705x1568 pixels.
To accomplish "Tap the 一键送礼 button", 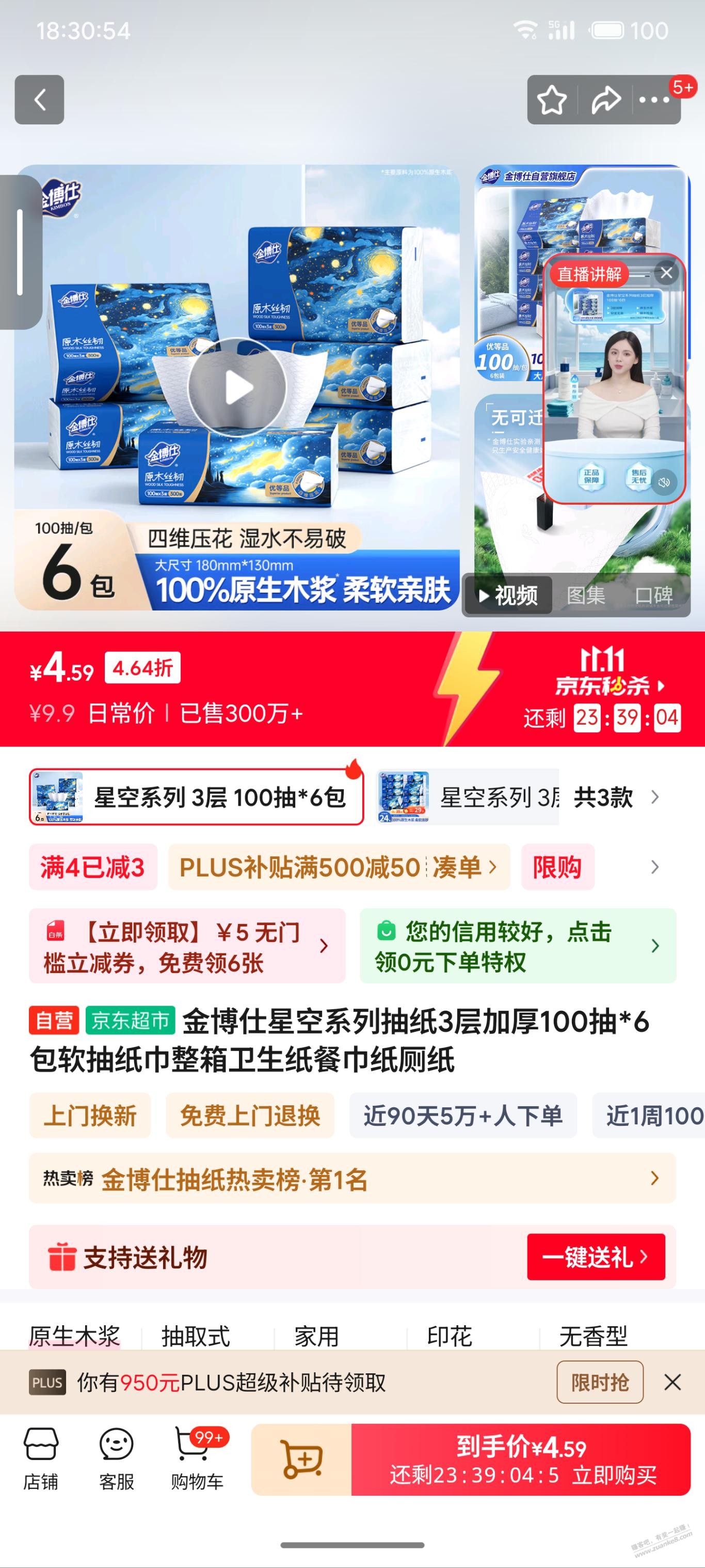I will click(596, 1257).
